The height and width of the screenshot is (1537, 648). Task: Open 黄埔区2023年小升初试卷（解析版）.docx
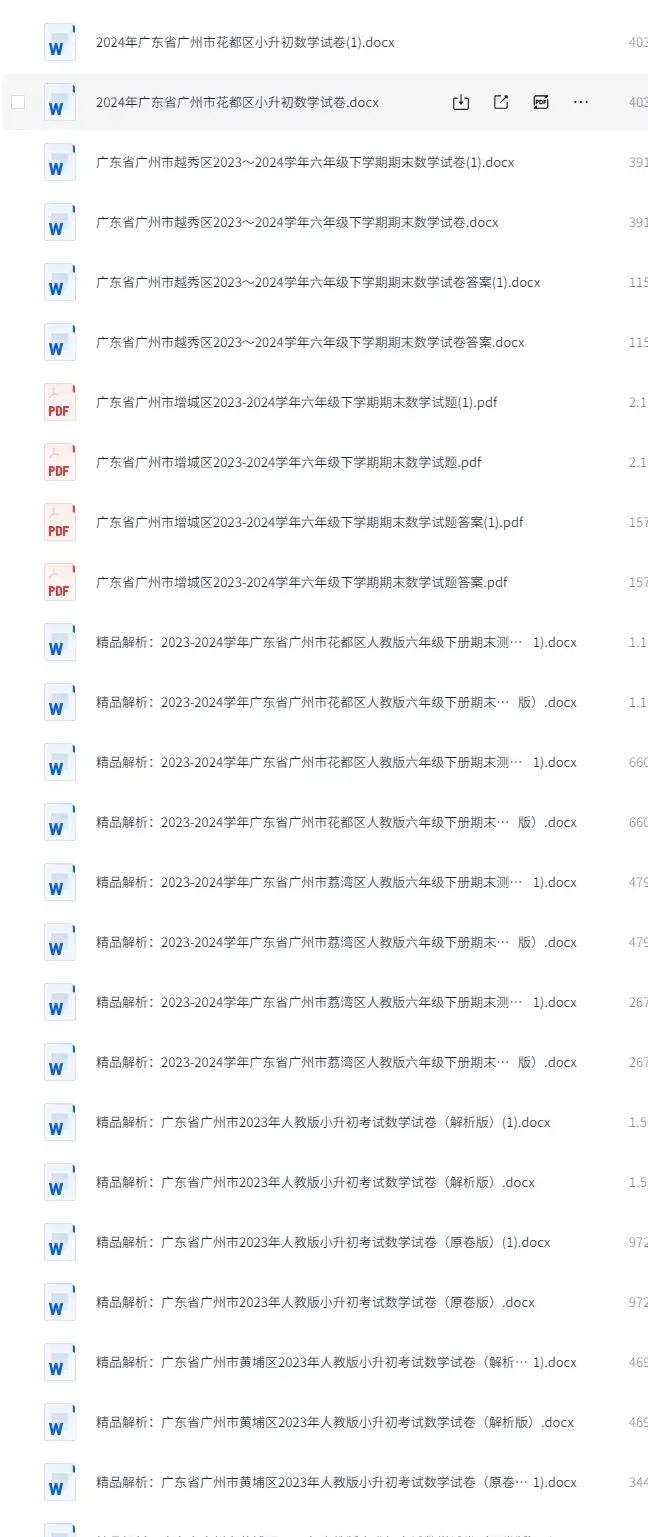pyautogui.click(x=335, y=1422)
